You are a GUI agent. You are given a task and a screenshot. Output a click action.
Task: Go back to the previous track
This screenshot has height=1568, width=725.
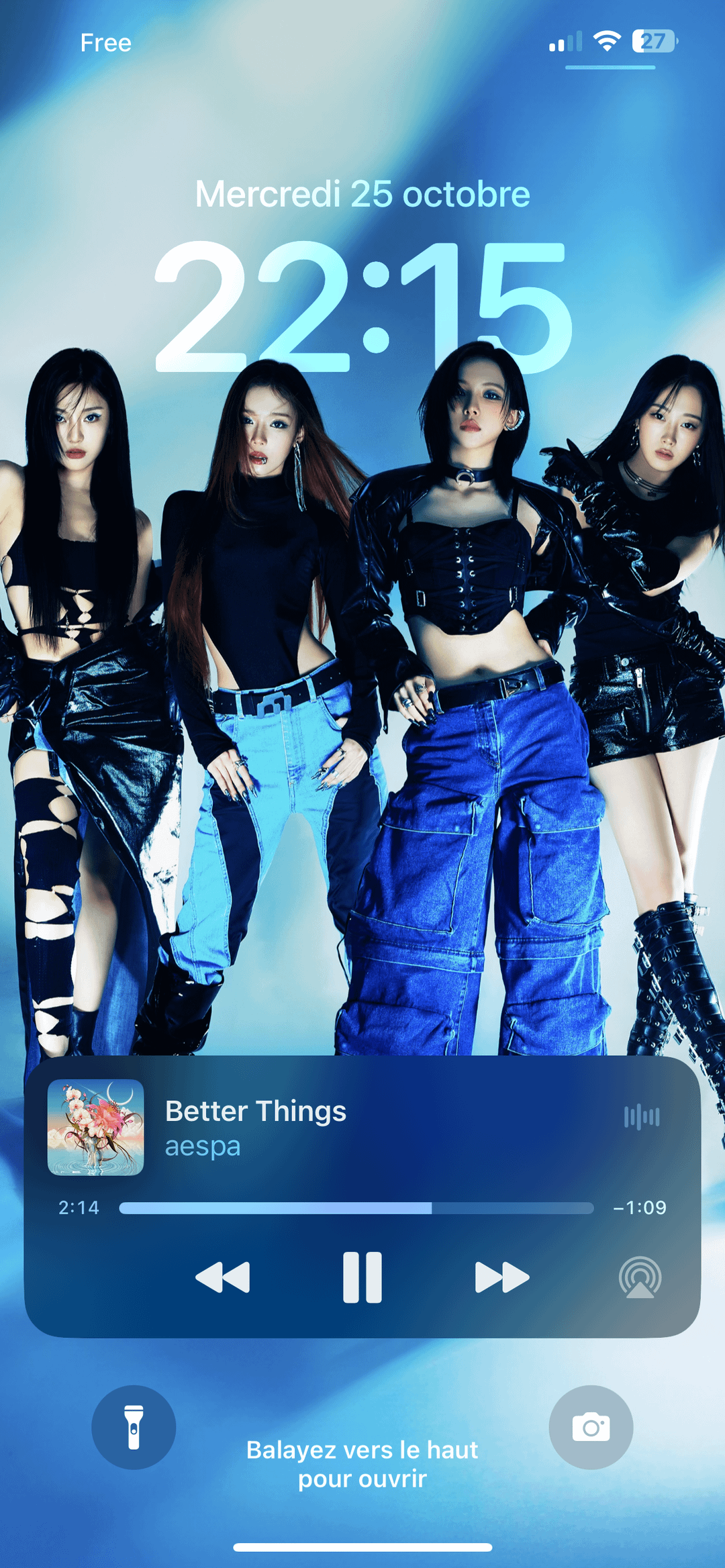pos(223,1277)
